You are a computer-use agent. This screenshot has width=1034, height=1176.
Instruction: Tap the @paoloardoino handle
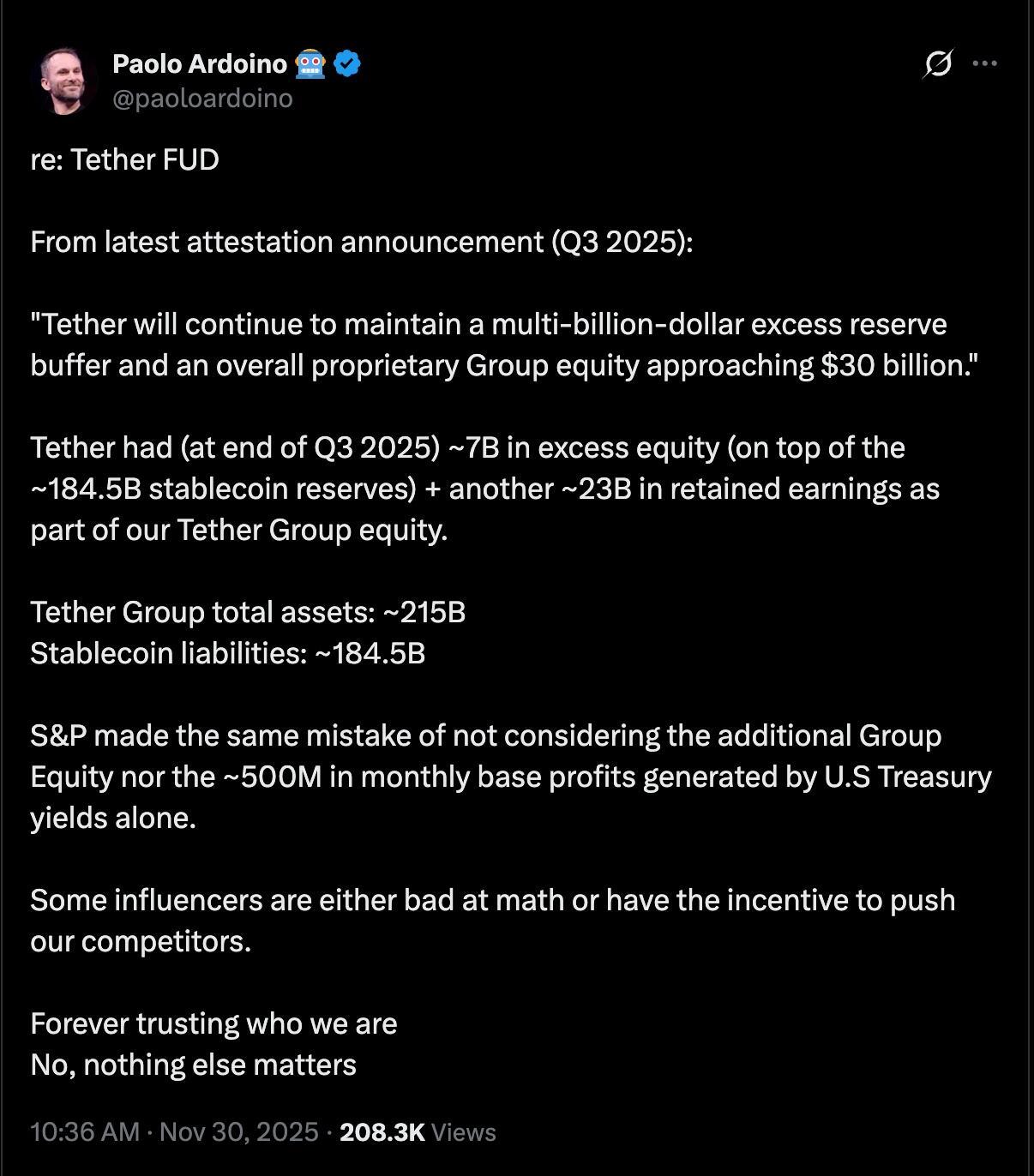(x=202, y=99)
